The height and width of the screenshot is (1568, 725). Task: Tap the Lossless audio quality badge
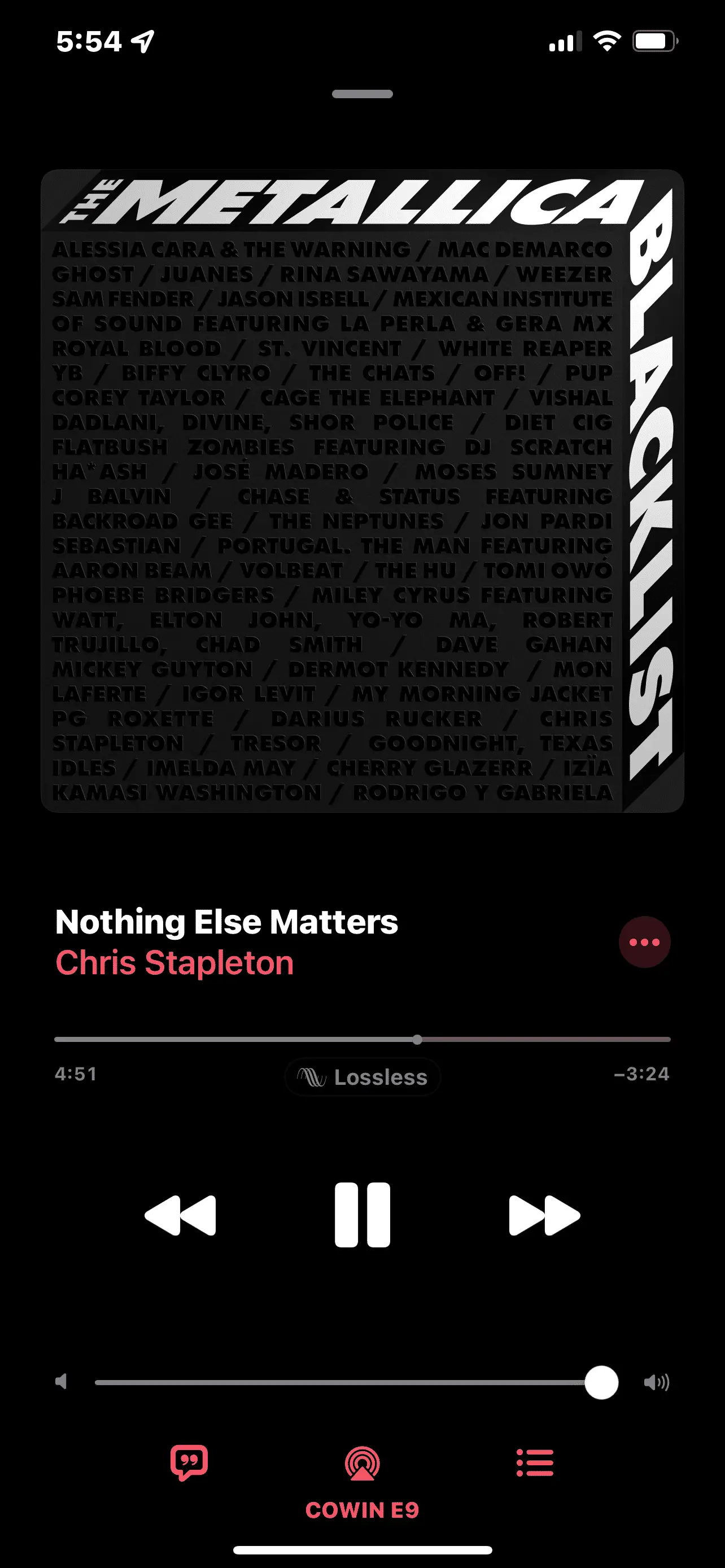tap(363, 1078)
